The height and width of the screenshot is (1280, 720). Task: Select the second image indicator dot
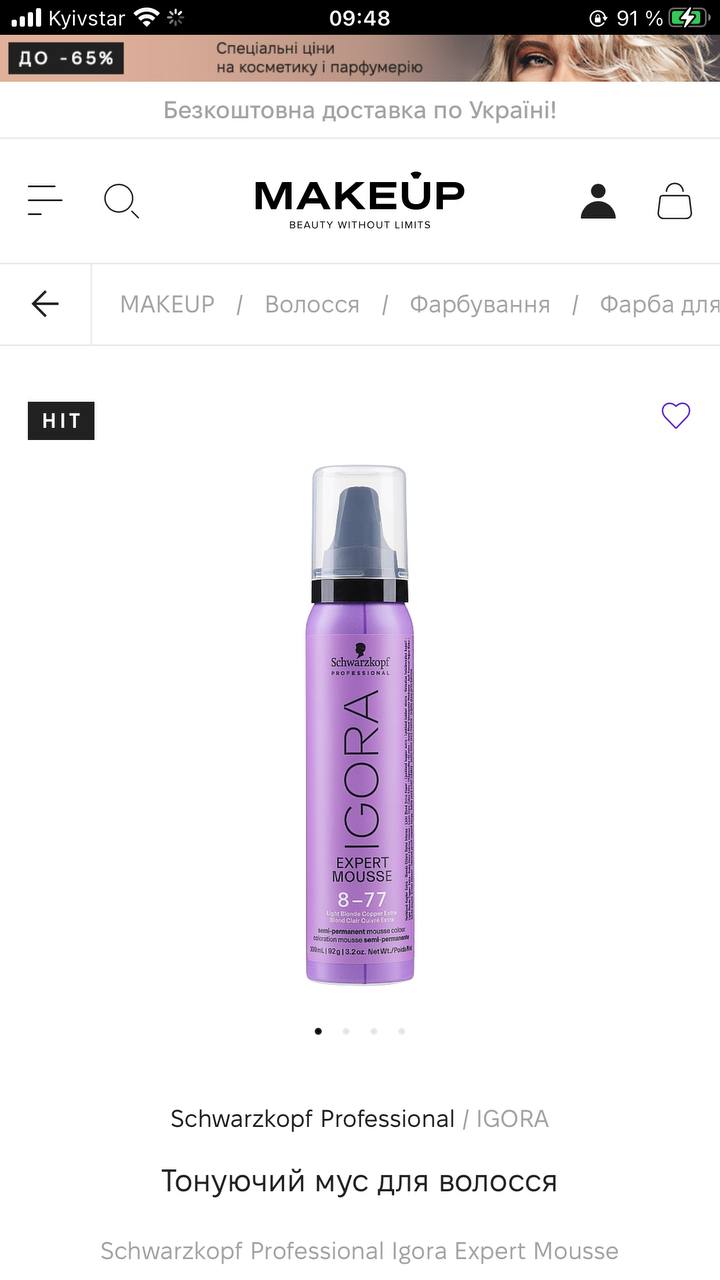click(346, 1031)
